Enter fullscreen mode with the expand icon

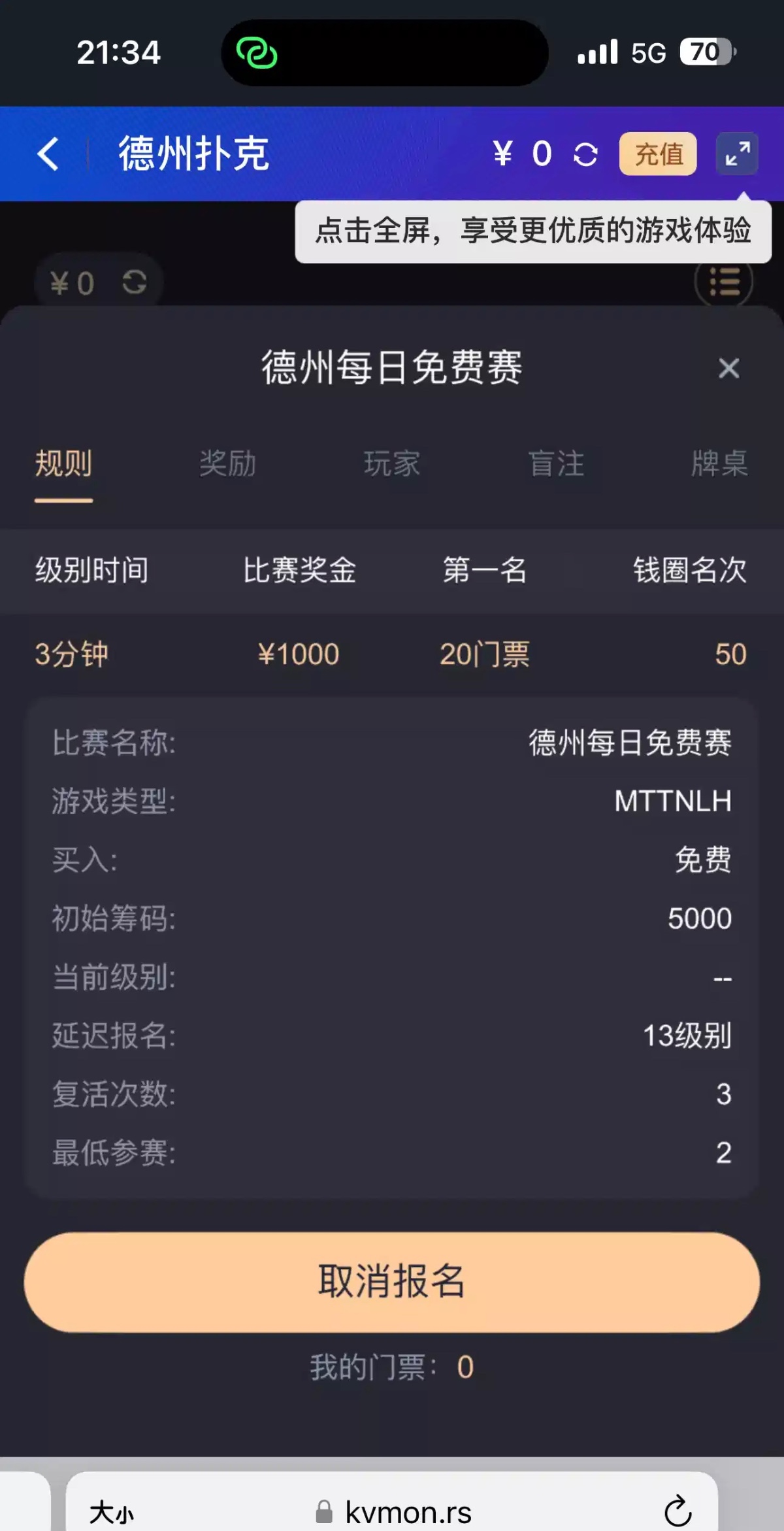[x=737, y=154]
